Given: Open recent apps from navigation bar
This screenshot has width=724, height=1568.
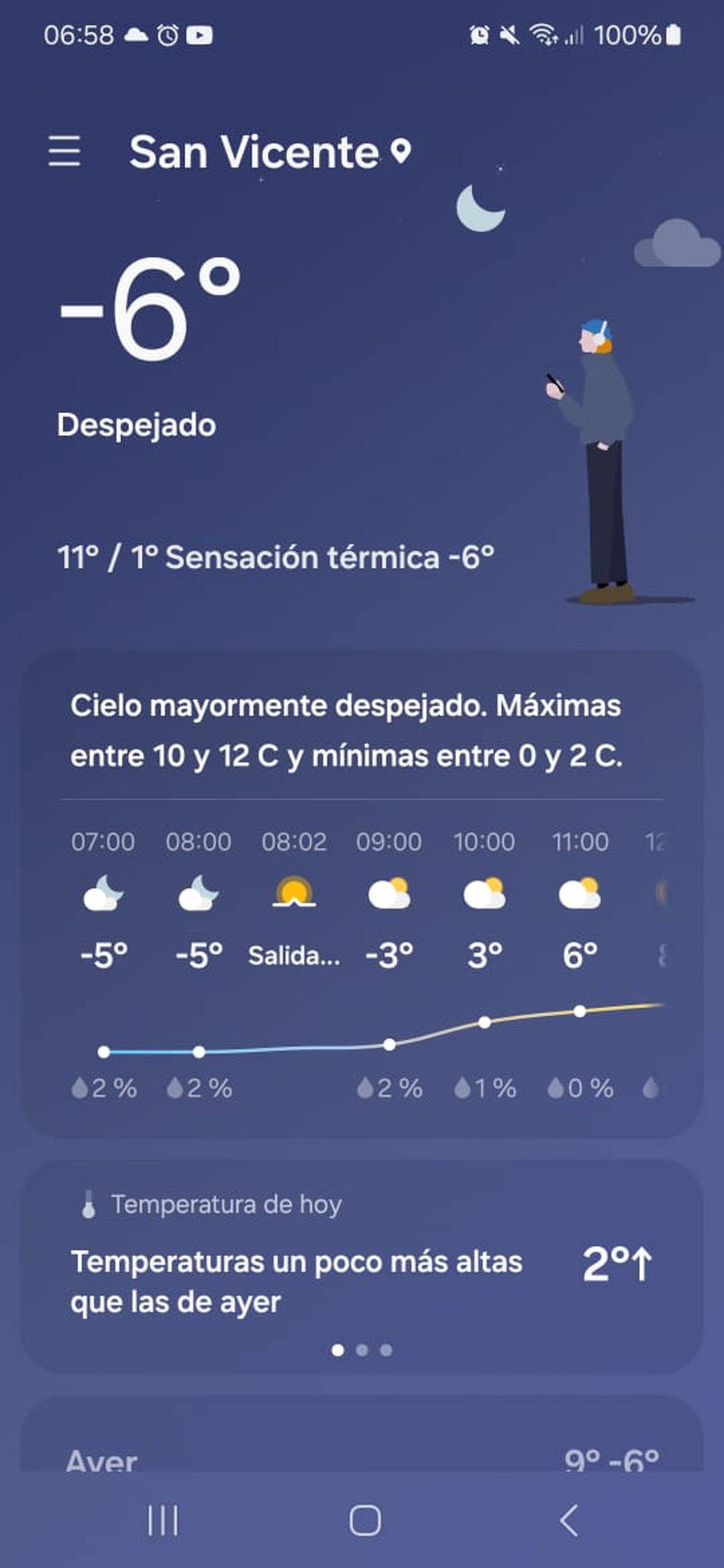Looking at the screenshot, I should click(163, 1521).
